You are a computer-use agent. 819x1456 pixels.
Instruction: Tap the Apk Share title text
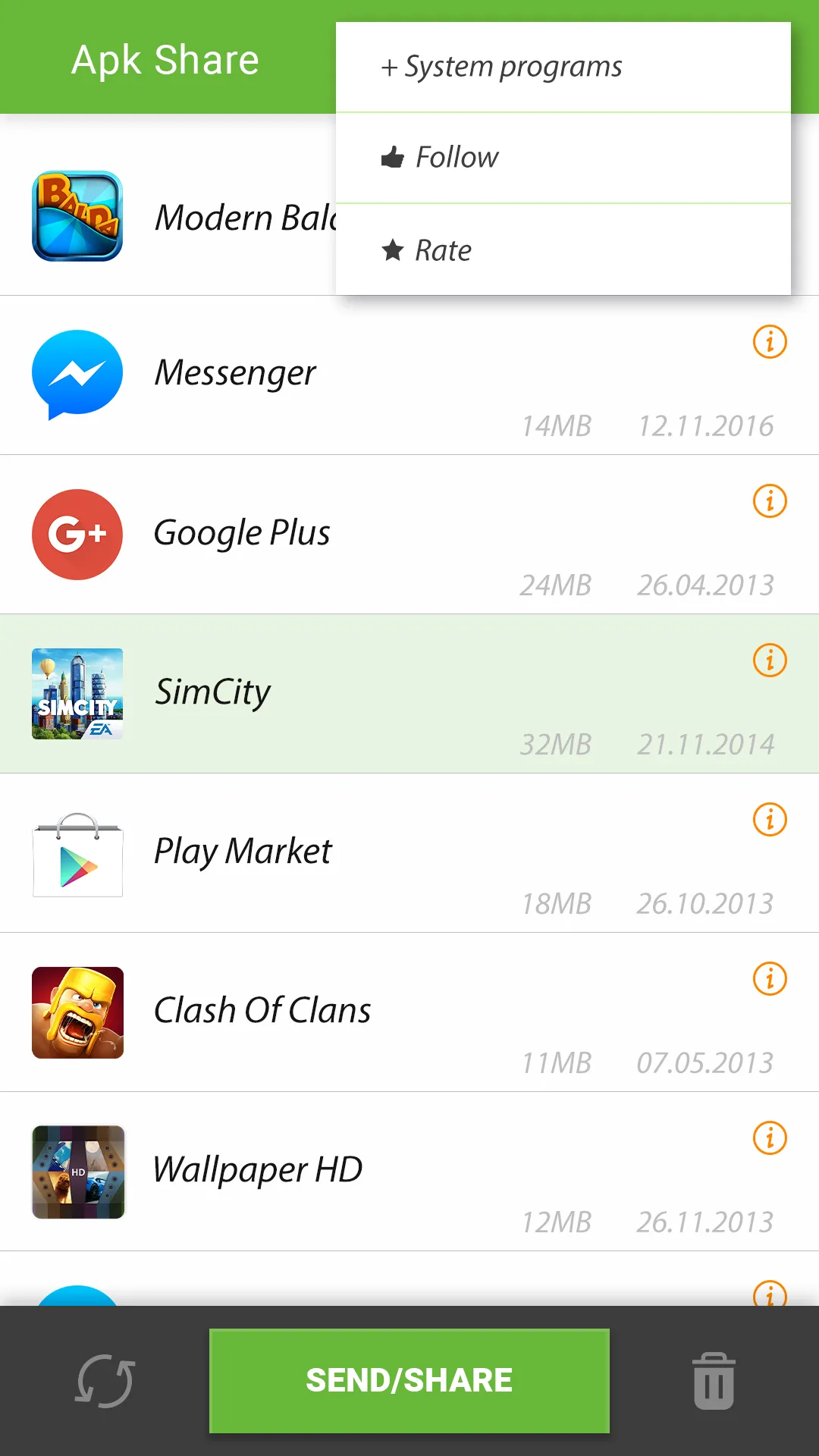coord(164,59)
